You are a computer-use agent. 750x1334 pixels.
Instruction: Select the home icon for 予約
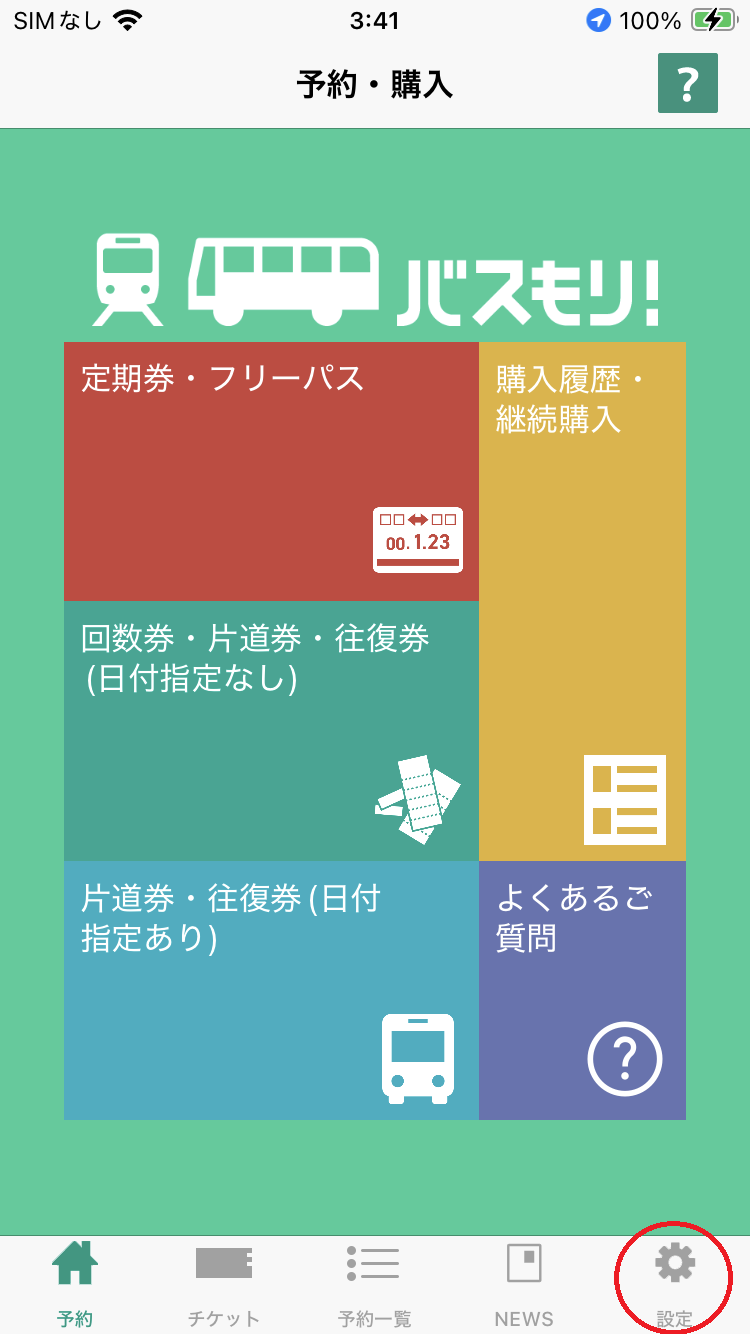click(75, 1263)
